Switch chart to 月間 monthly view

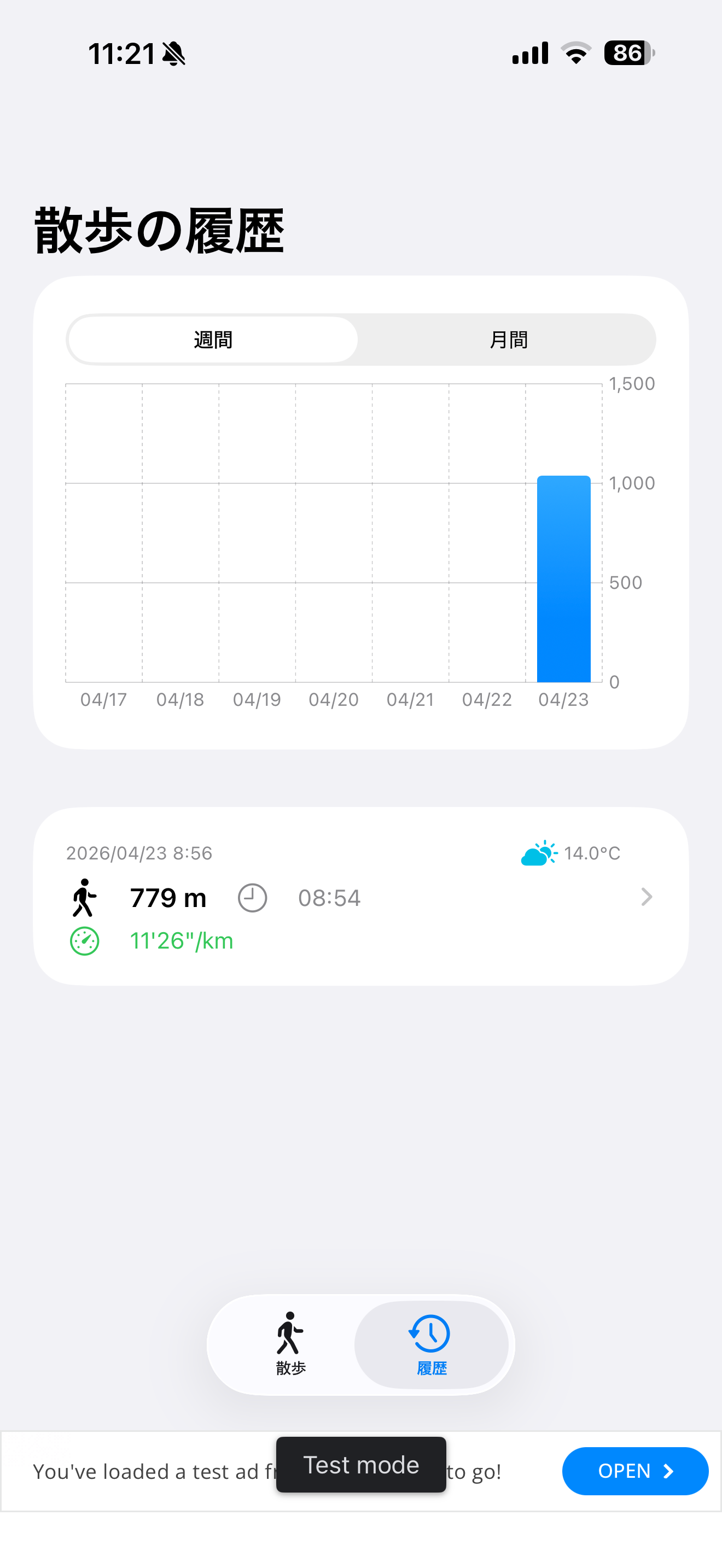pyautogui.click(x=508, y=340)
